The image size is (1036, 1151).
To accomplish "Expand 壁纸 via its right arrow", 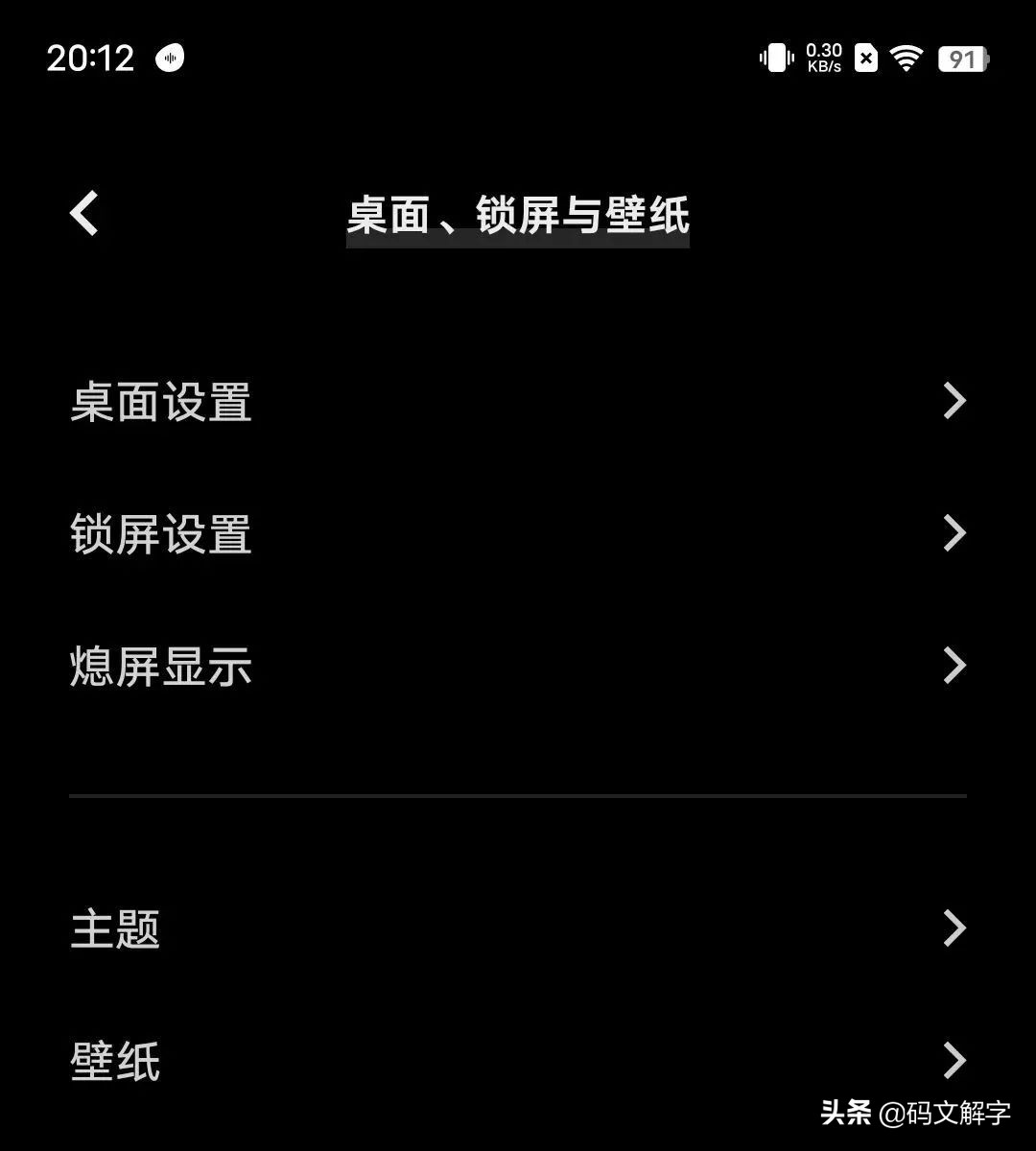I will click(954, 1060).
